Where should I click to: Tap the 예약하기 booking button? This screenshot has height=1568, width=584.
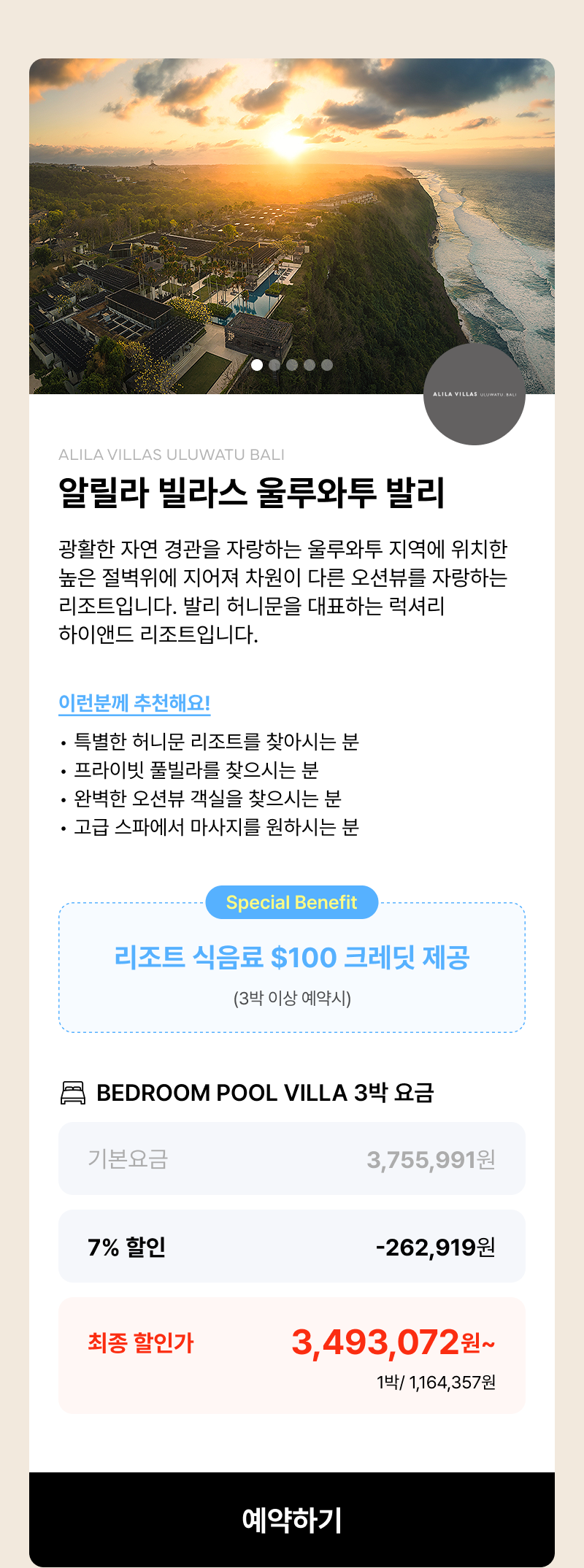(292, 1520)
